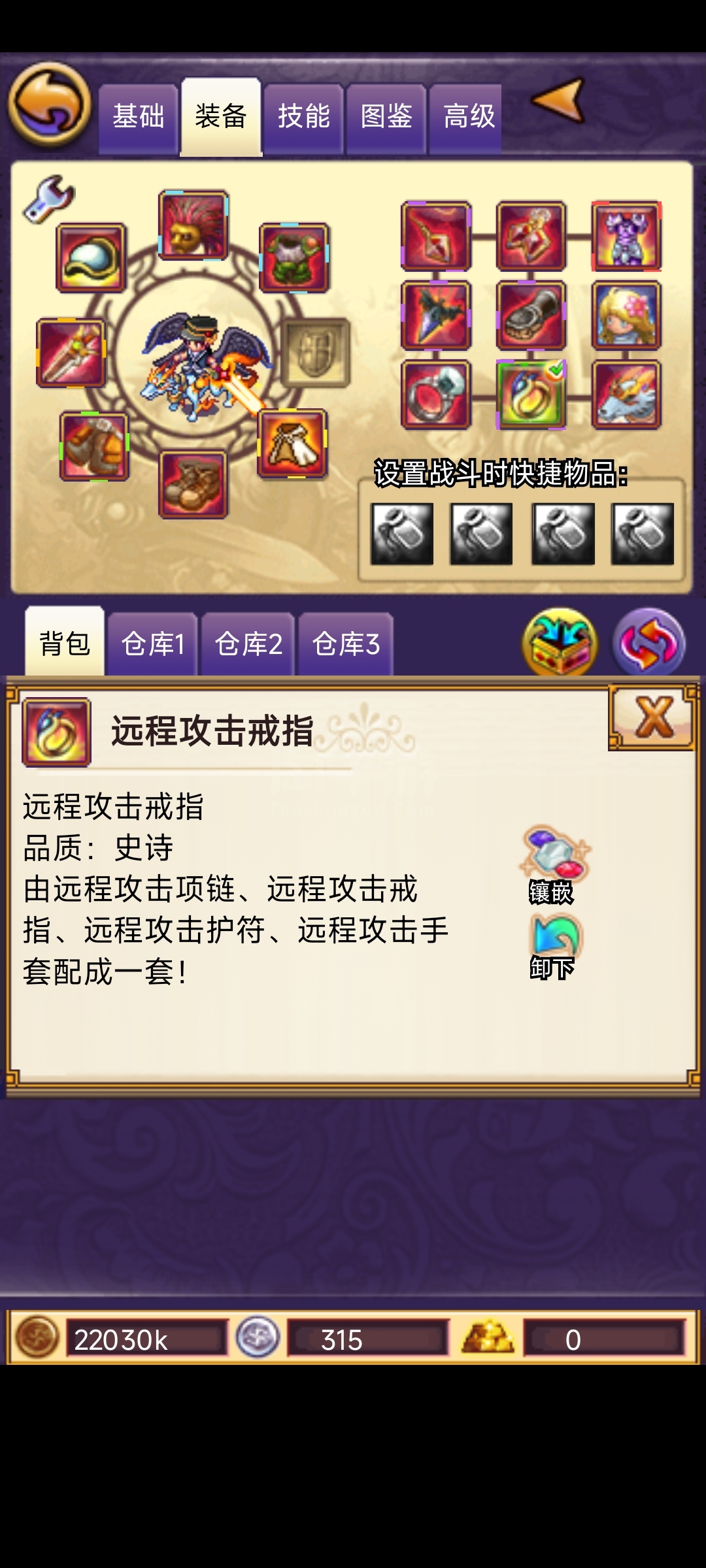
Task: Switch to 仓库2 storage tab
Action: (x=248, y=644)
